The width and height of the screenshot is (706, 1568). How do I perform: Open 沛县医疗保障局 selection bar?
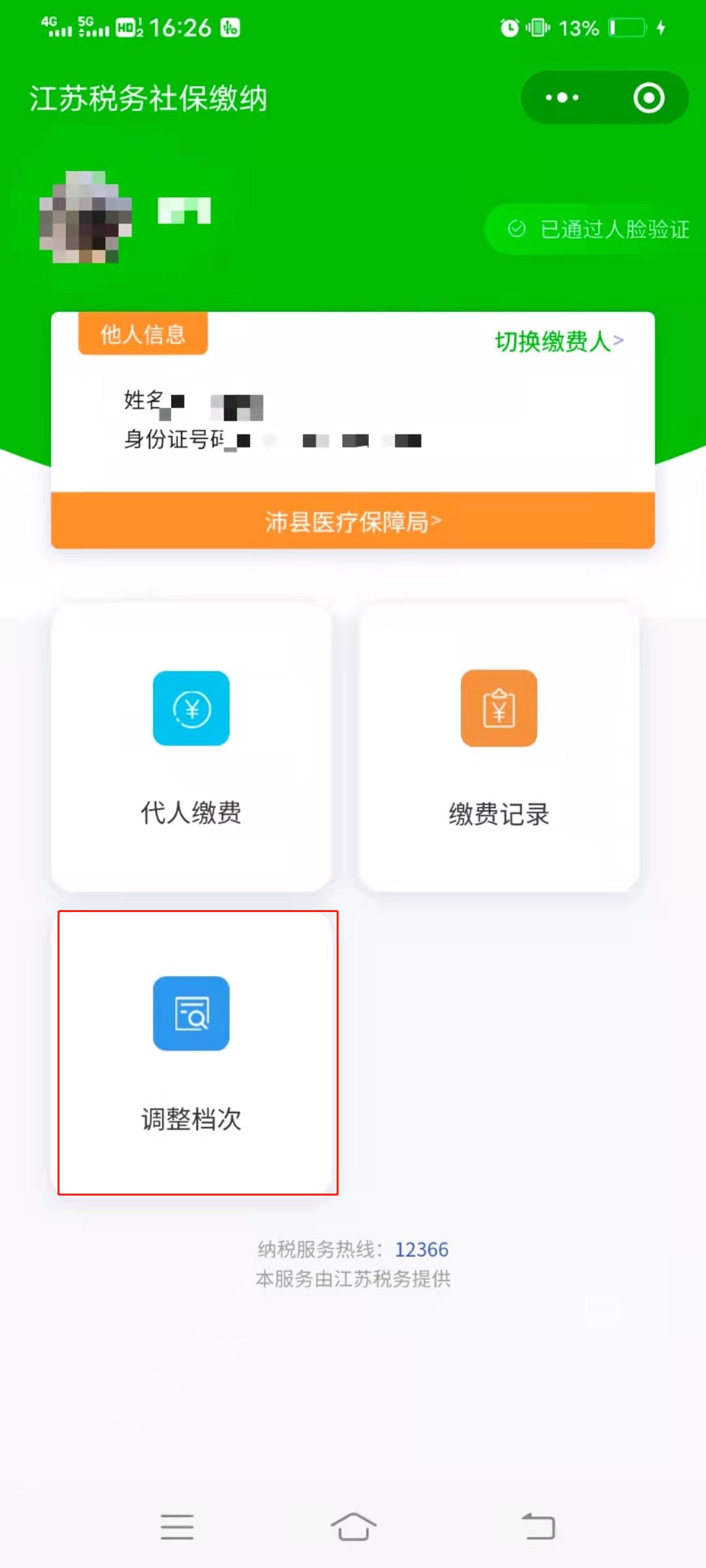click(x=353, y=521)
